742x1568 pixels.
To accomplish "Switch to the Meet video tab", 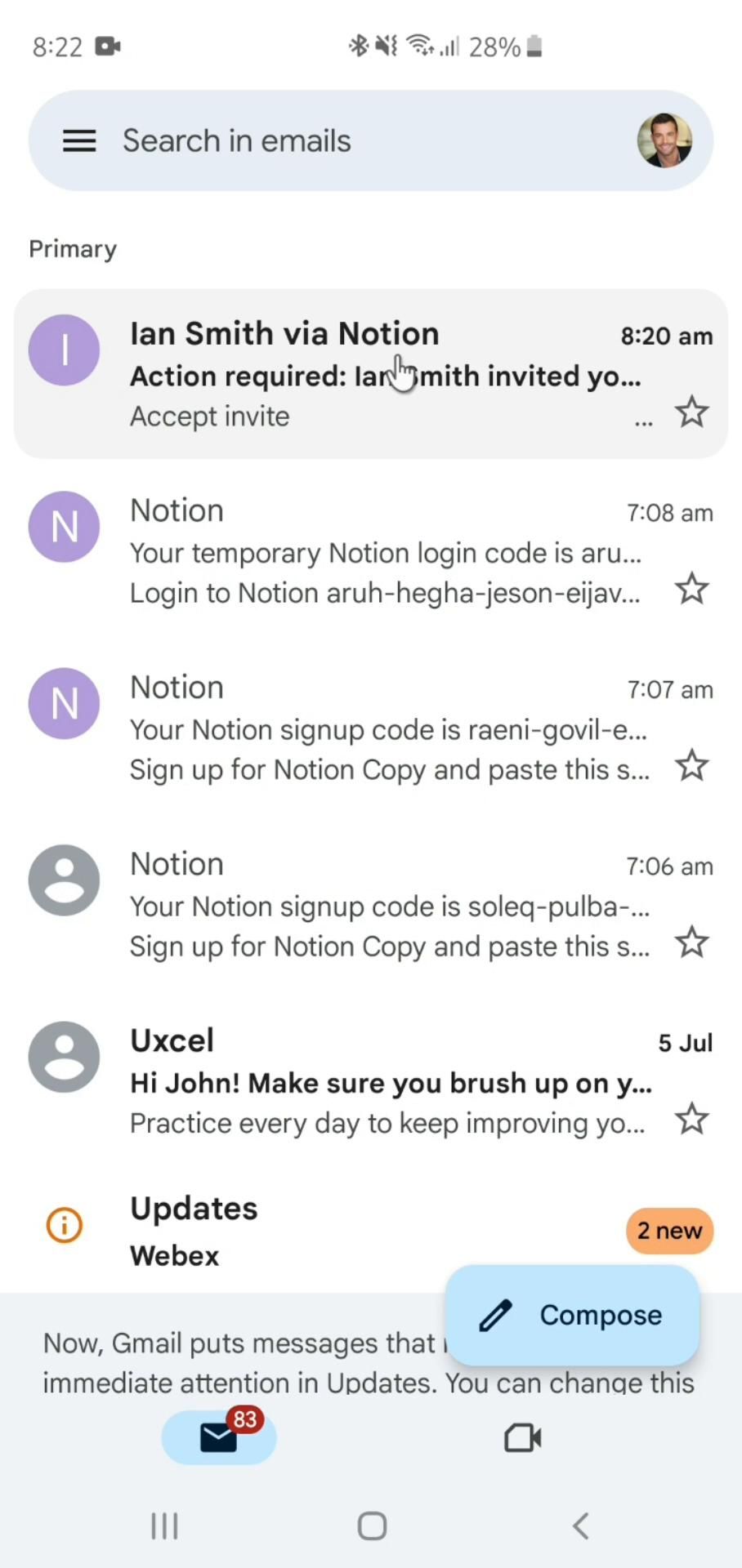I will coord(523,1437).
